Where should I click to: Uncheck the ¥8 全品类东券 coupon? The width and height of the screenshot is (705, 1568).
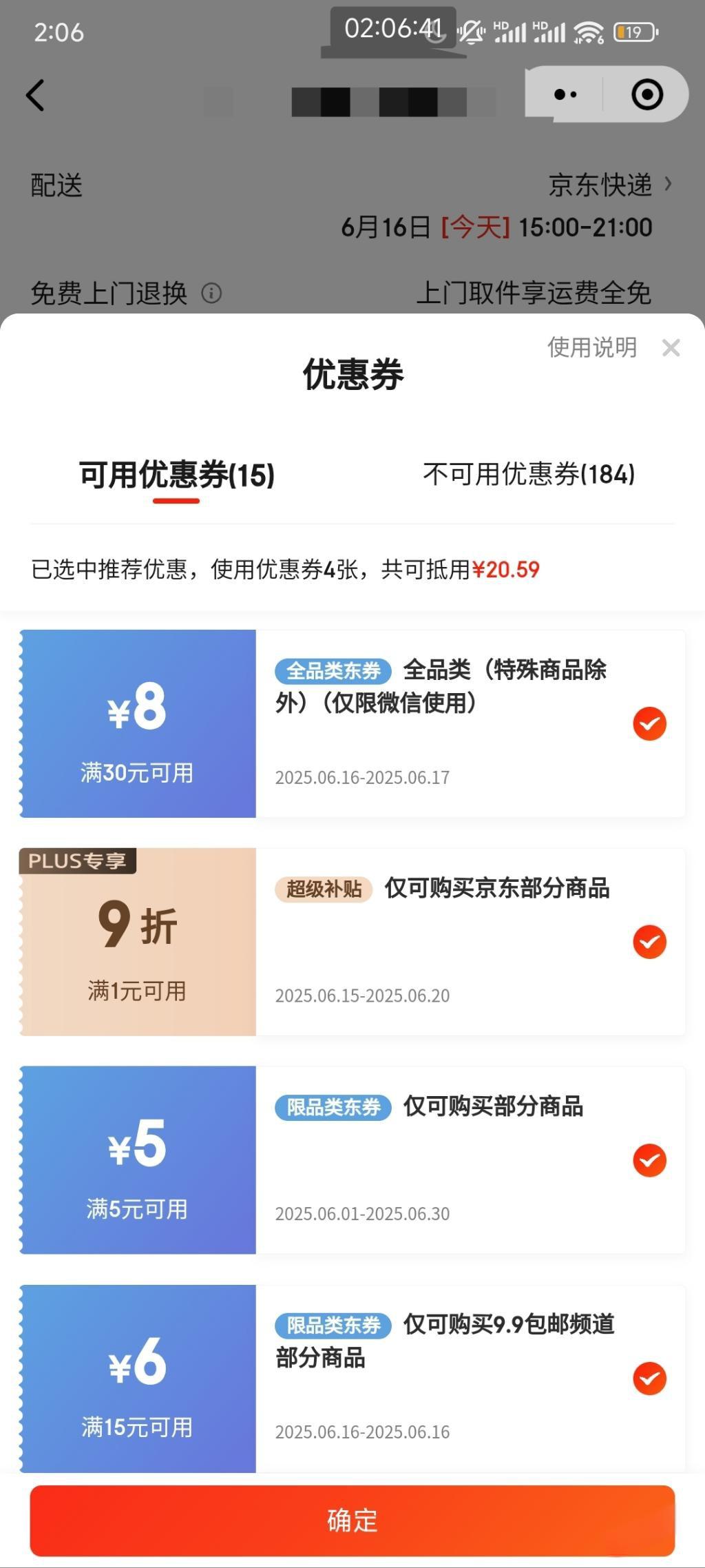coord(649,723)
